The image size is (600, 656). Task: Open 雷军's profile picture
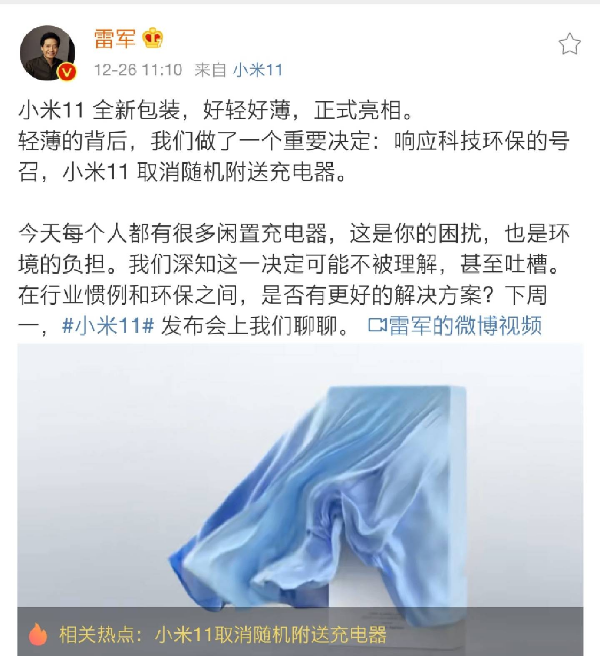[47, 53]
